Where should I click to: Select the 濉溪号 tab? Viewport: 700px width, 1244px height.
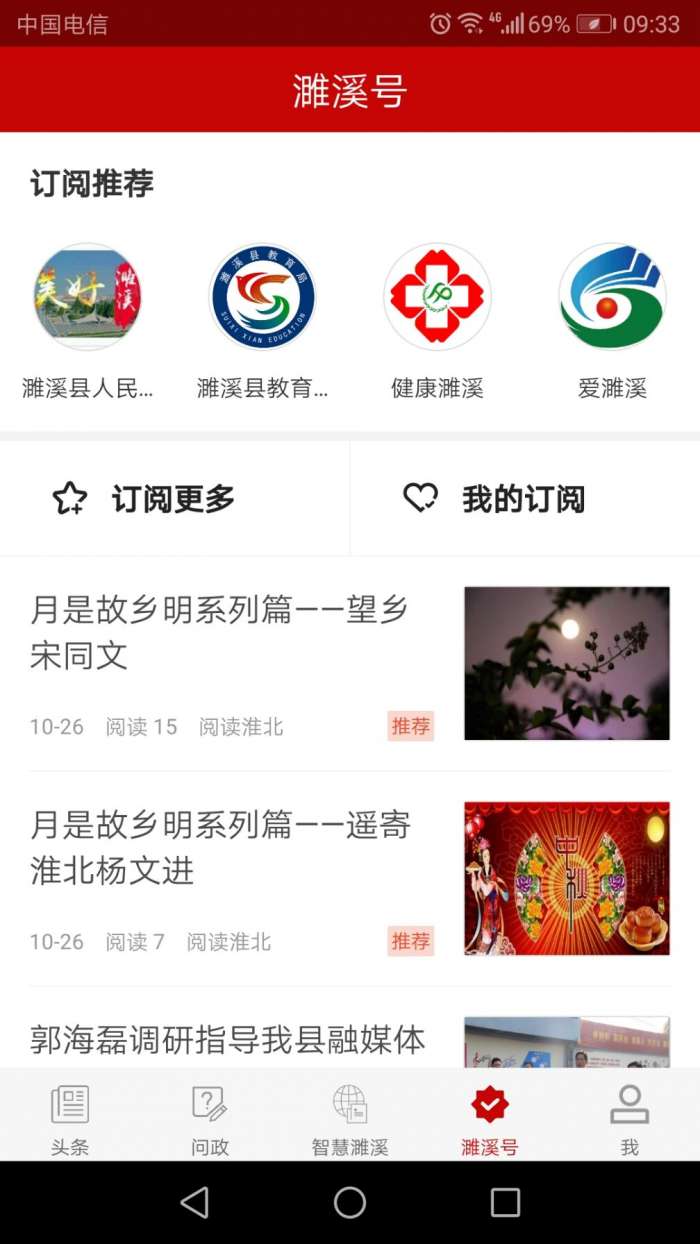pyautogui.click(x=490, y=1118)
